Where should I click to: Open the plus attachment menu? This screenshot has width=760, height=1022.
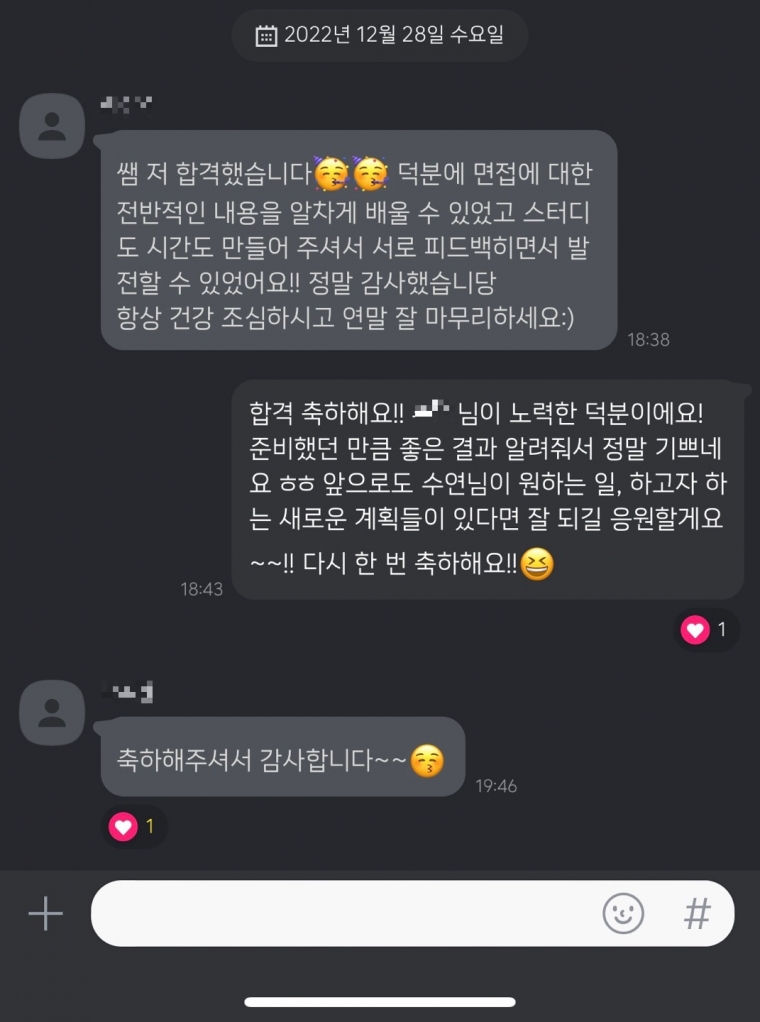(45, 913)
